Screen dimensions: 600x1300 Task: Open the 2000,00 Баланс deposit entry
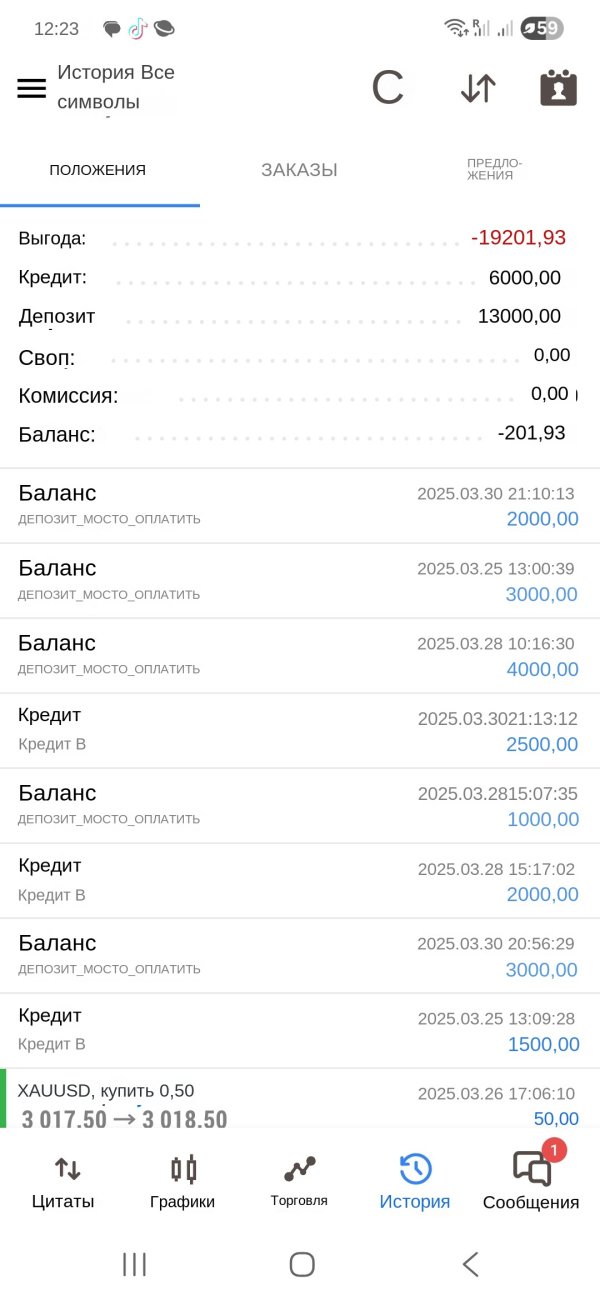click(x=300, y=506)
